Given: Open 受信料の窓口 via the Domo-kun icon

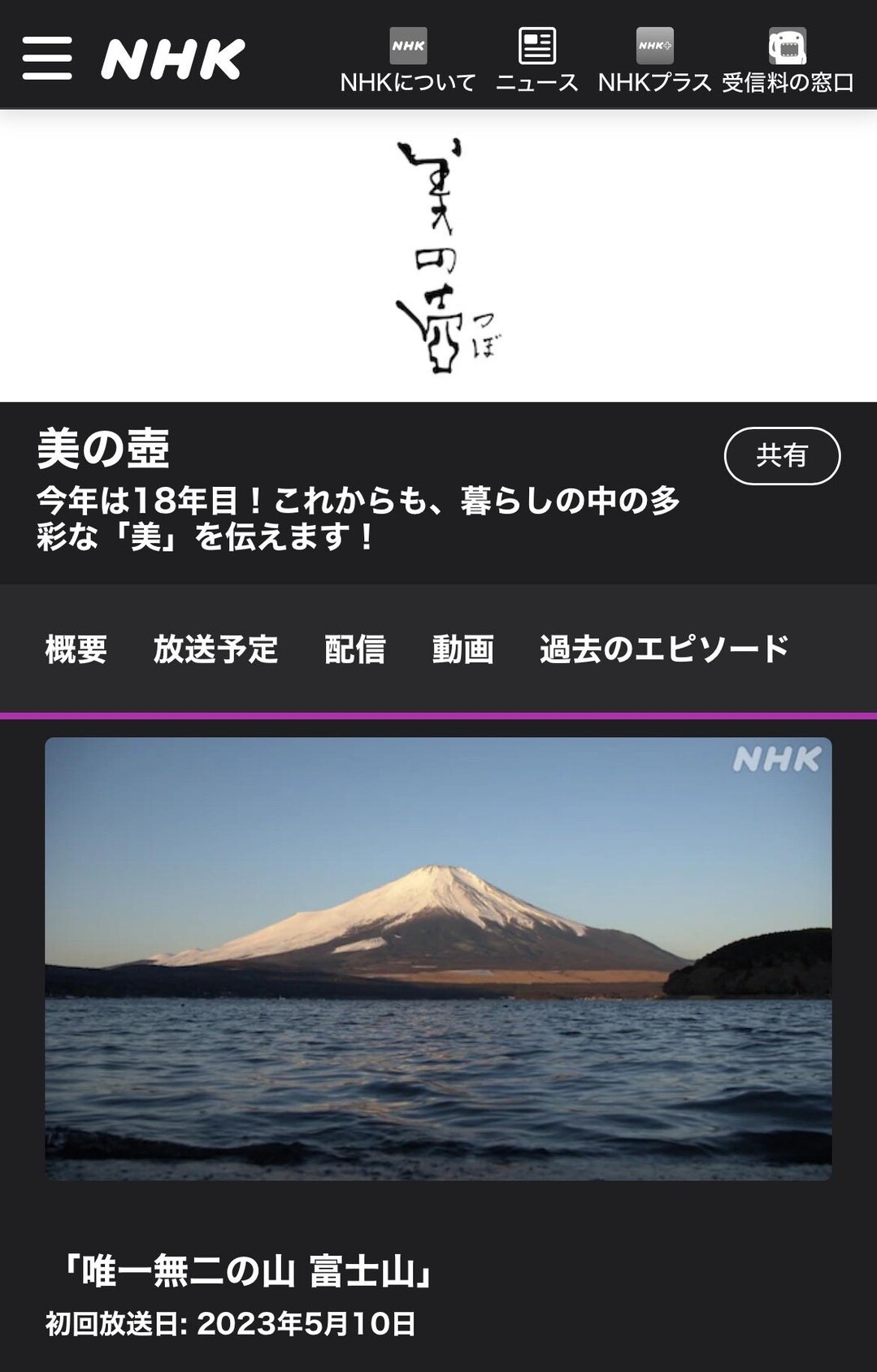Looking at the screenshot, I should 786,47.
